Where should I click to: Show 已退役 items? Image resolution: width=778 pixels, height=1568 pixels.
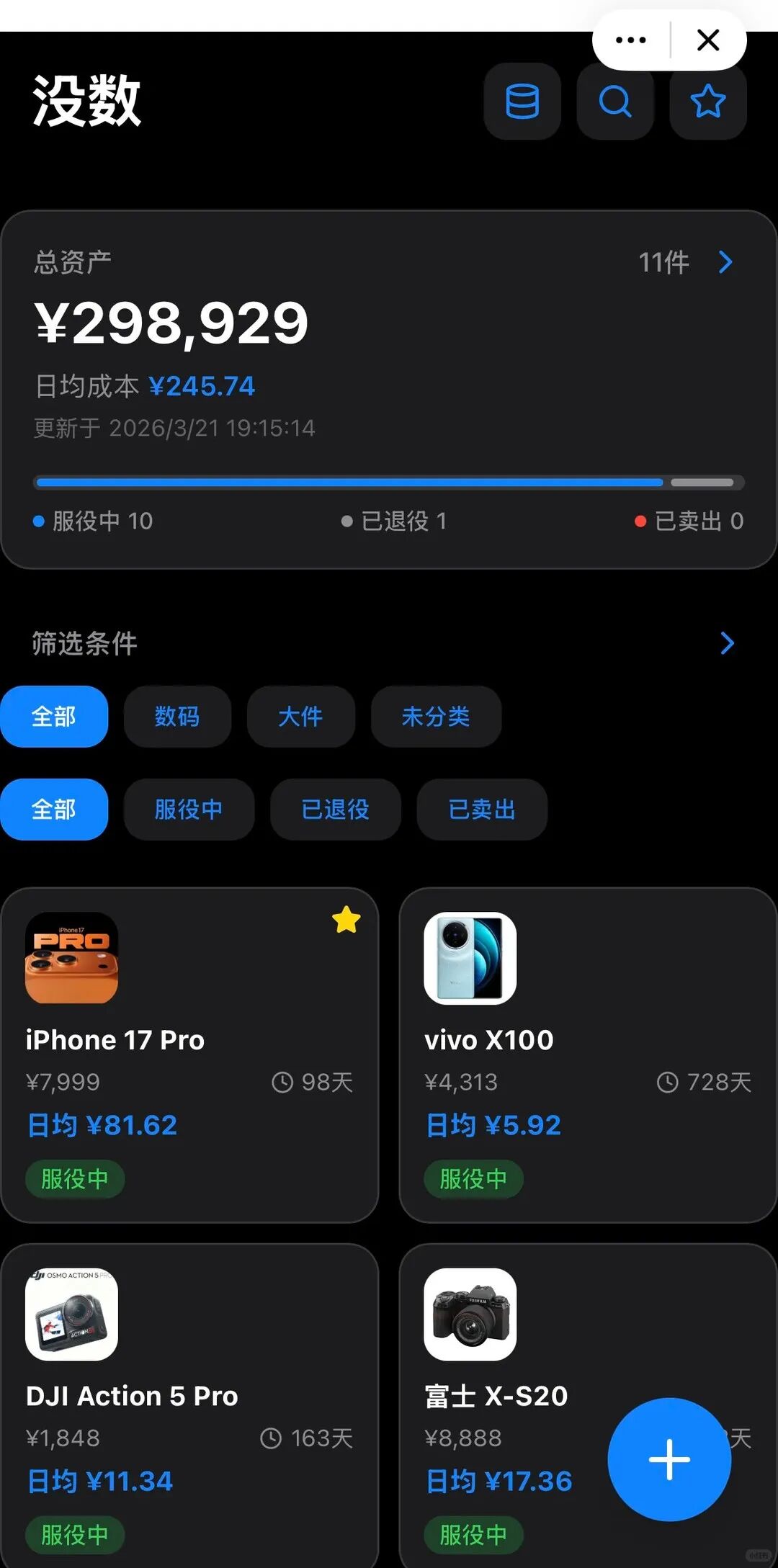point(335,810)
